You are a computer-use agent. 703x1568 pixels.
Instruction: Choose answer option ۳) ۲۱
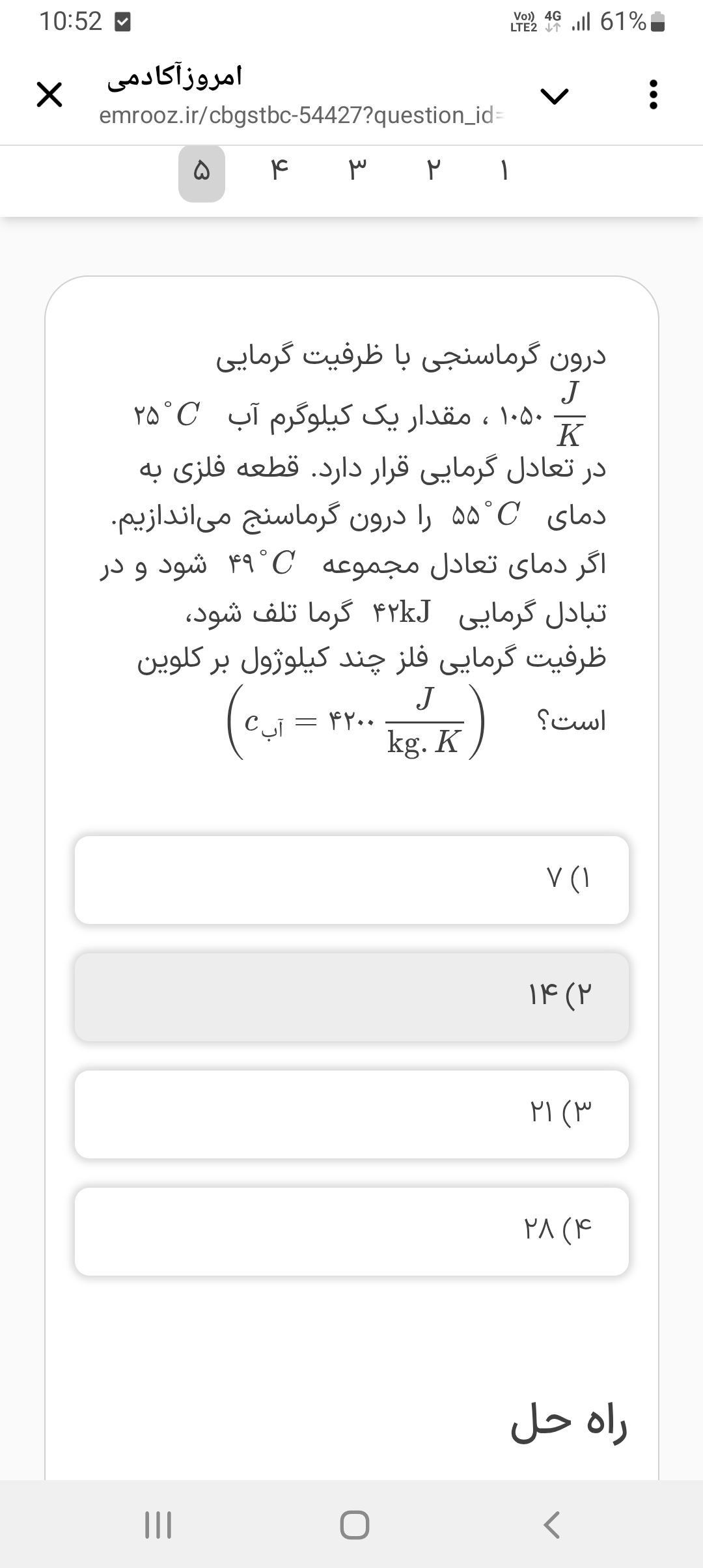(351, 1114)
